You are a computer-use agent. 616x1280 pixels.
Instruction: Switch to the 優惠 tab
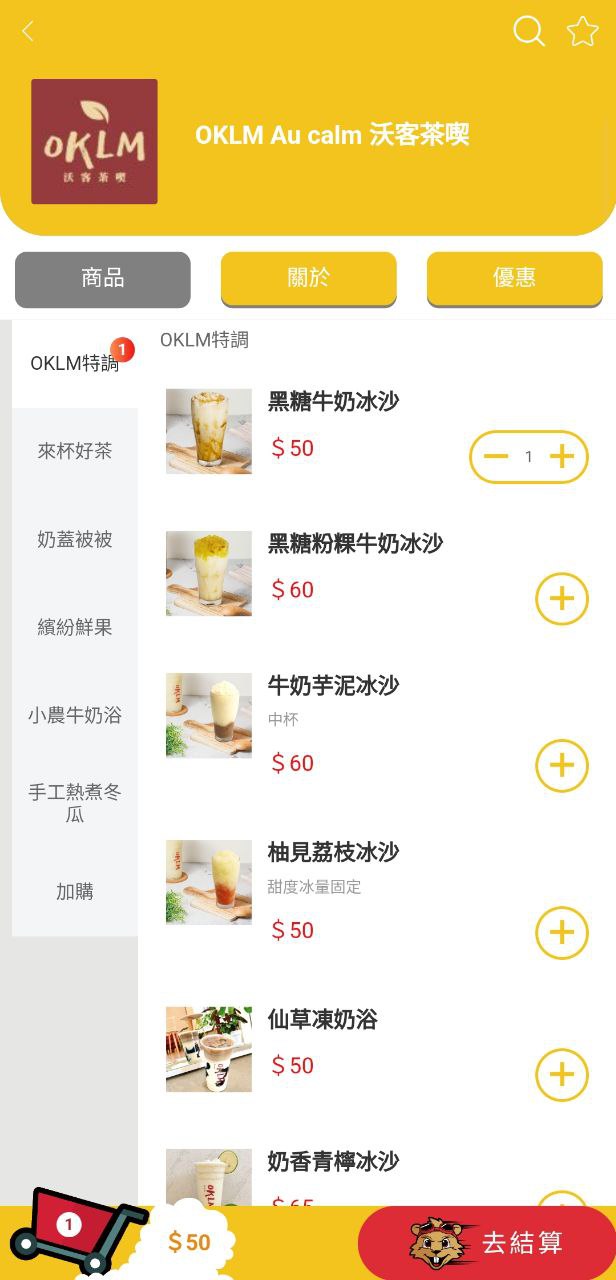point(514,278)
